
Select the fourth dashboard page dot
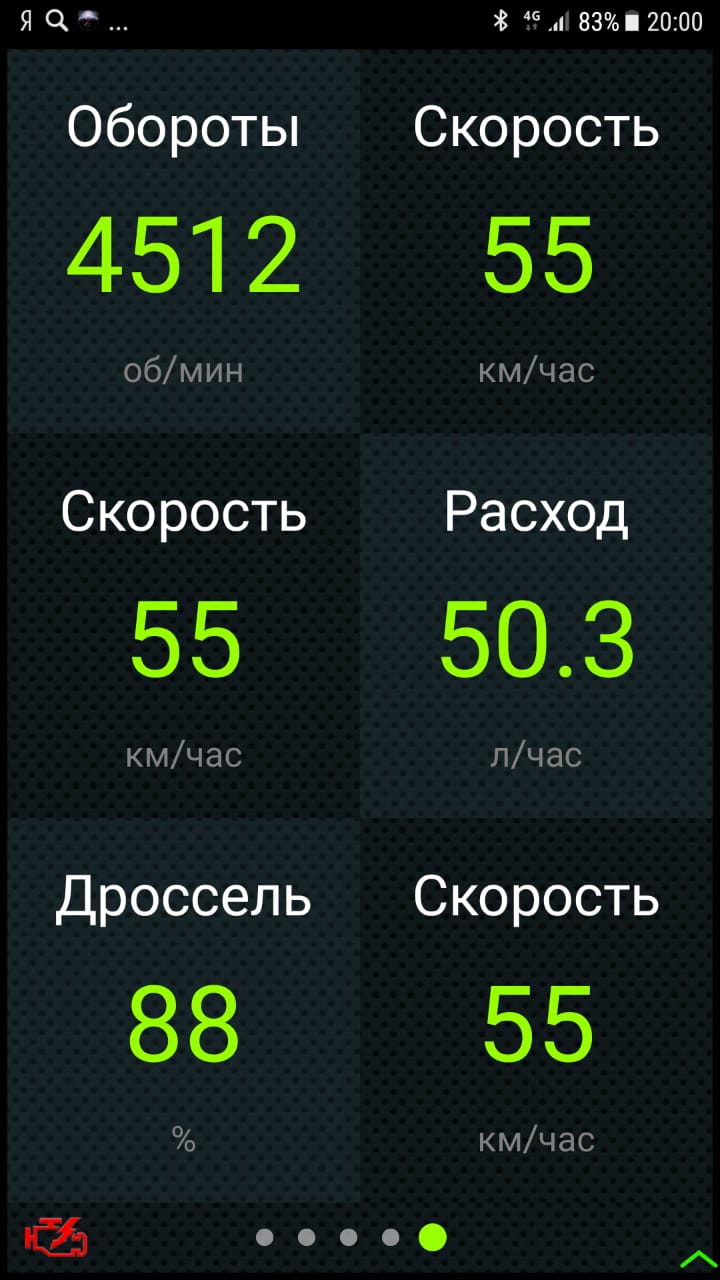390,1237
